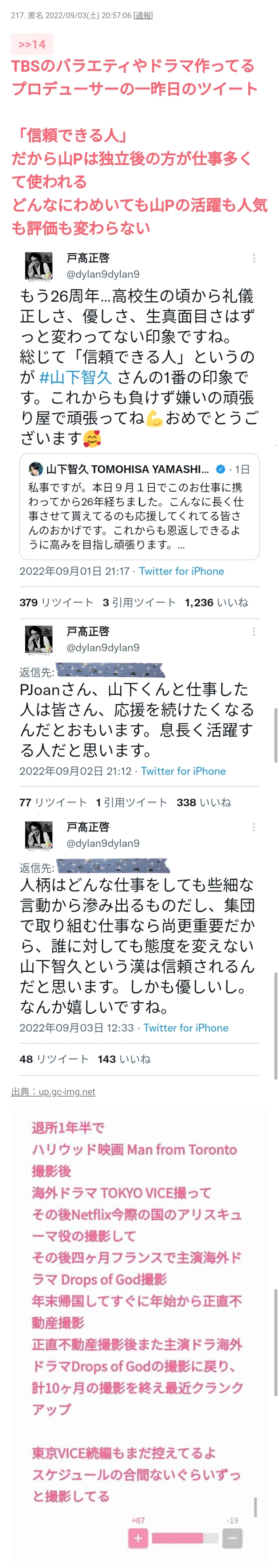279x1568 pixels.
Task: Open the 出典 up.gc-img.net source link
Action: click(53, 1092)
